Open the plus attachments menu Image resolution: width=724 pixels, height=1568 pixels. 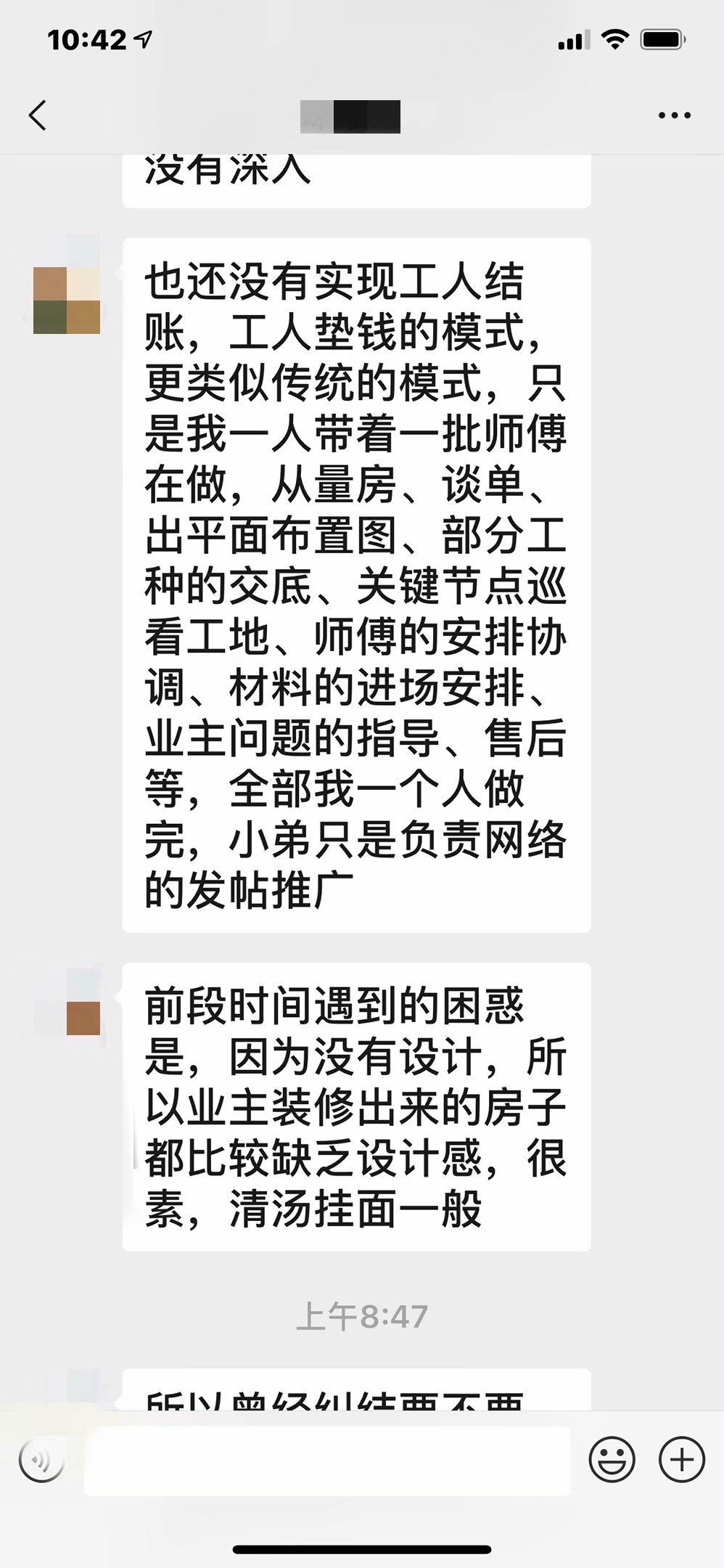pyautogui.click(x=681, y=1459)
